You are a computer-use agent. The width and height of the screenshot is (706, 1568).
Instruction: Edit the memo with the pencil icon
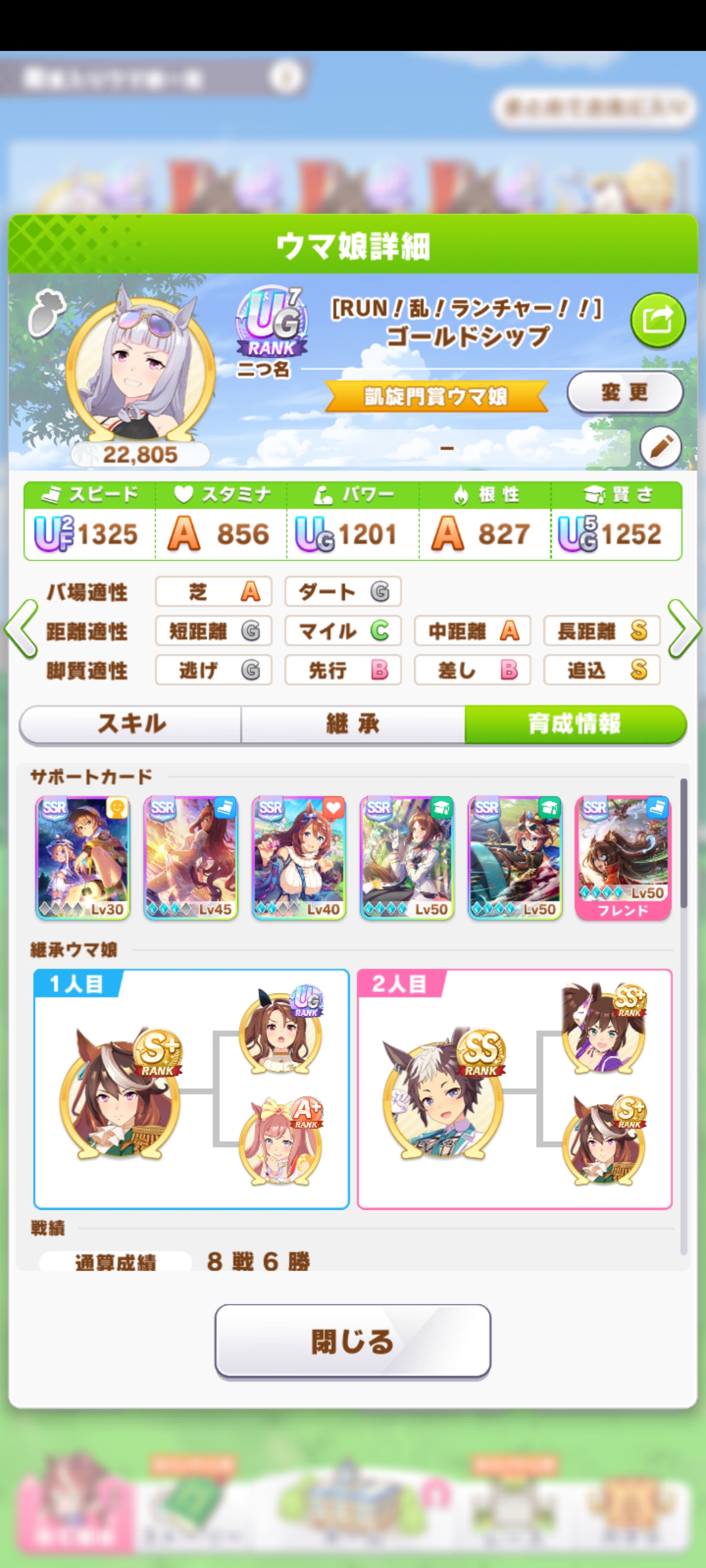pyautogui.click(x=660, y=447)
